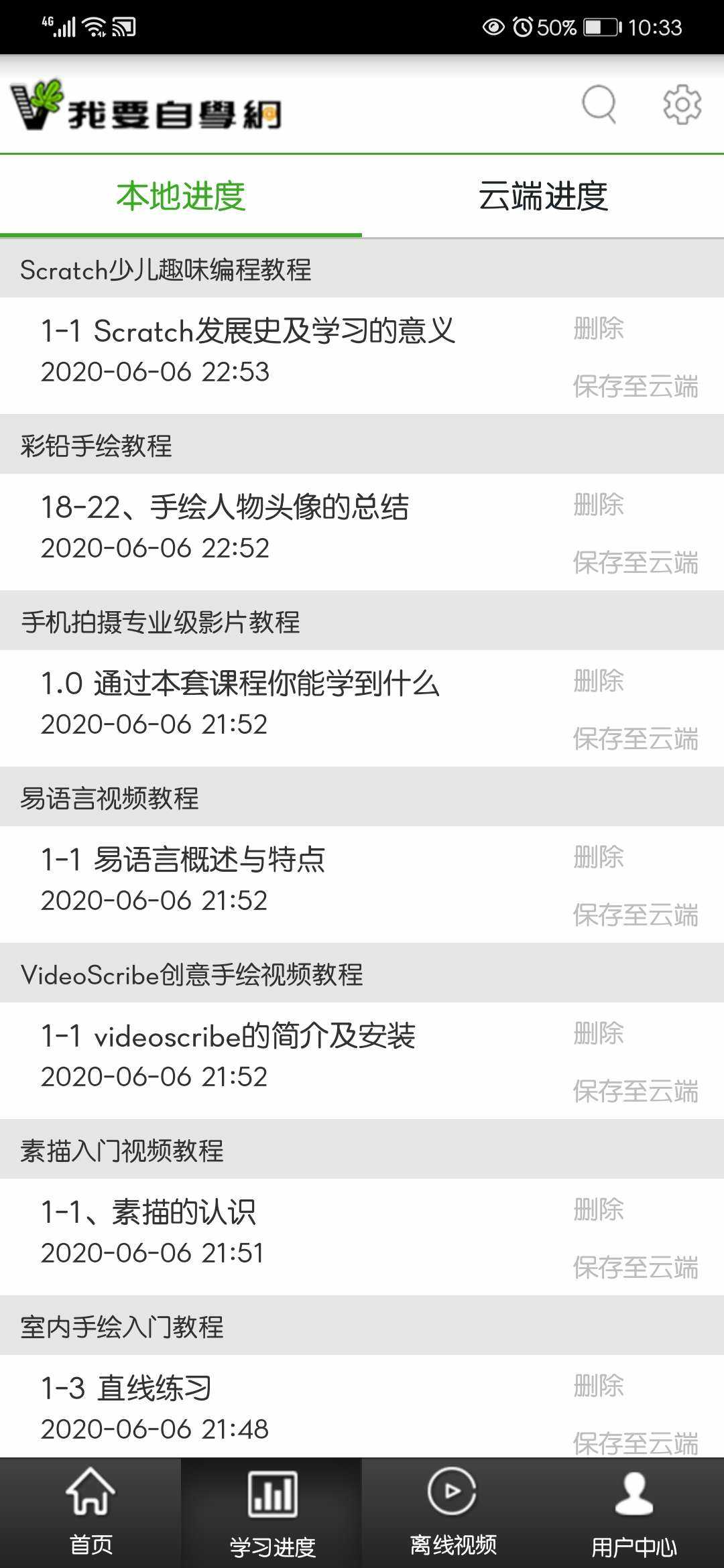This screenshot has width=724, height=1568.
Task: Save 手绘人物头像的总结 progress to cloud
Action: tap(635, 563)
